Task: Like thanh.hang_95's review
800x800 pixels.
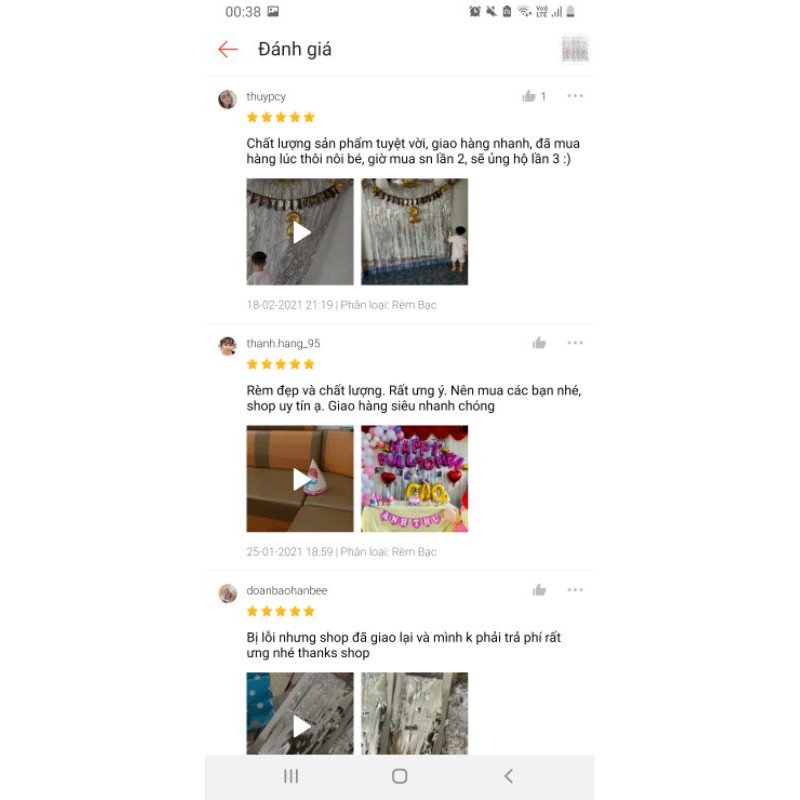Action: [539, 343]
